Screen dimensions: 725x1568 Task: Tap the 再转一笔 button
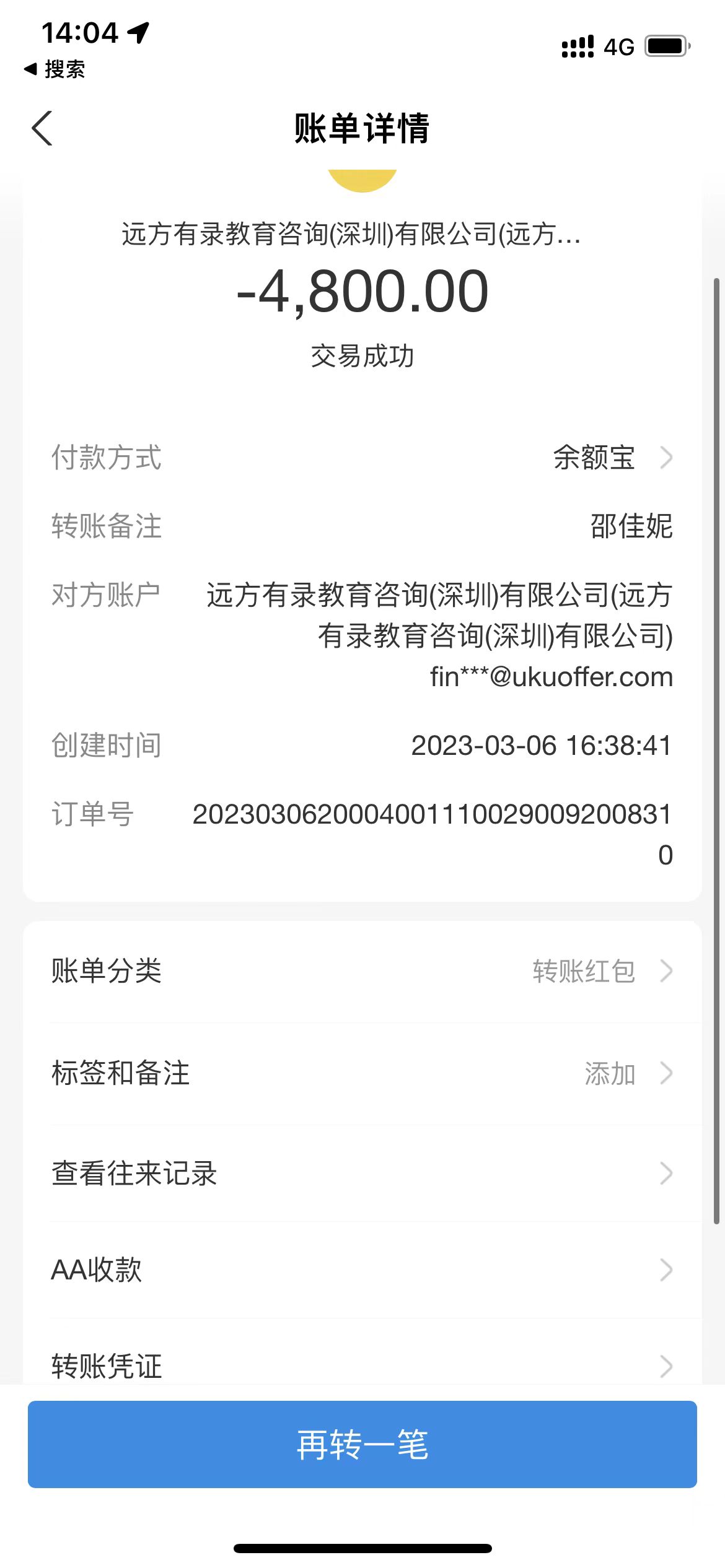point(362,1444)
